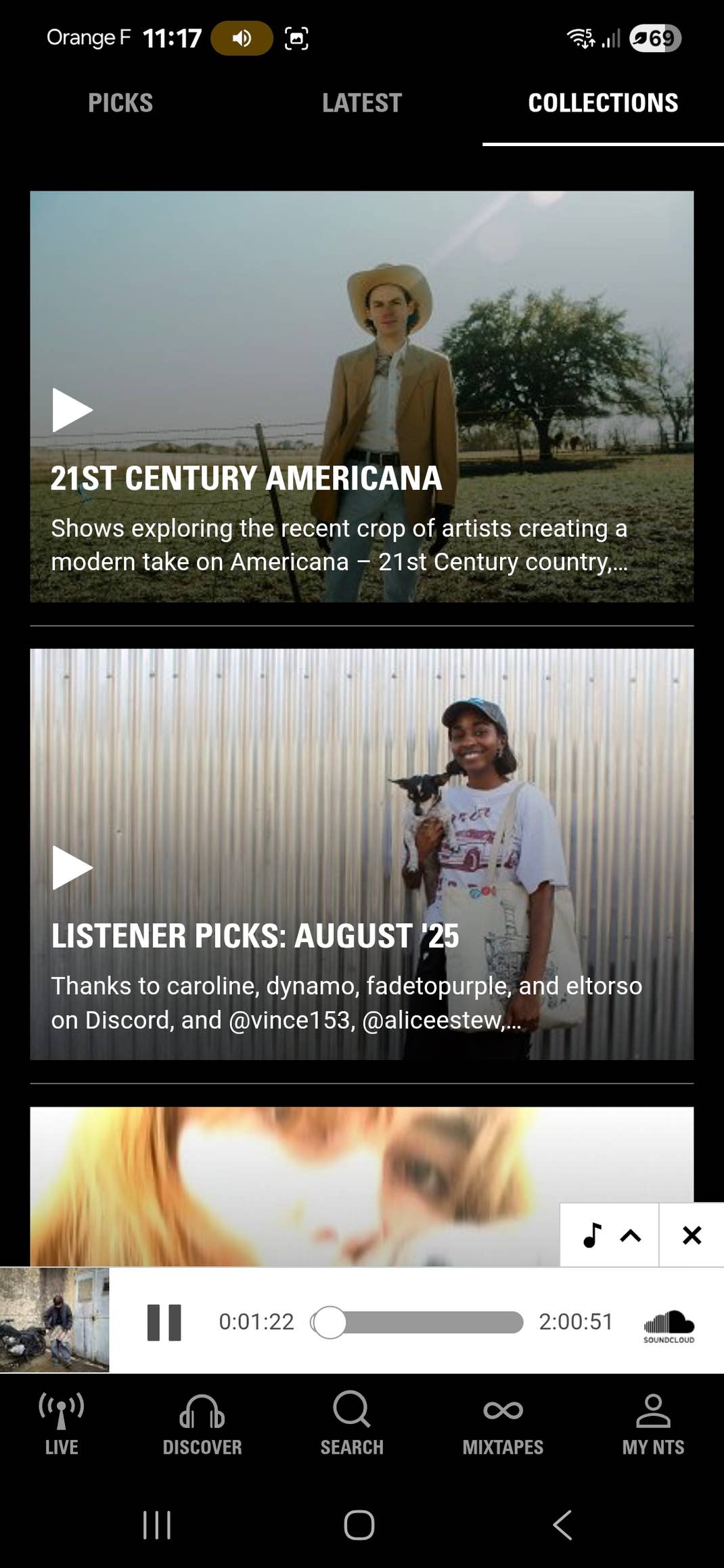Pause the current playback
This screenshot has height=1568, width=724.
click(164, 1322)
